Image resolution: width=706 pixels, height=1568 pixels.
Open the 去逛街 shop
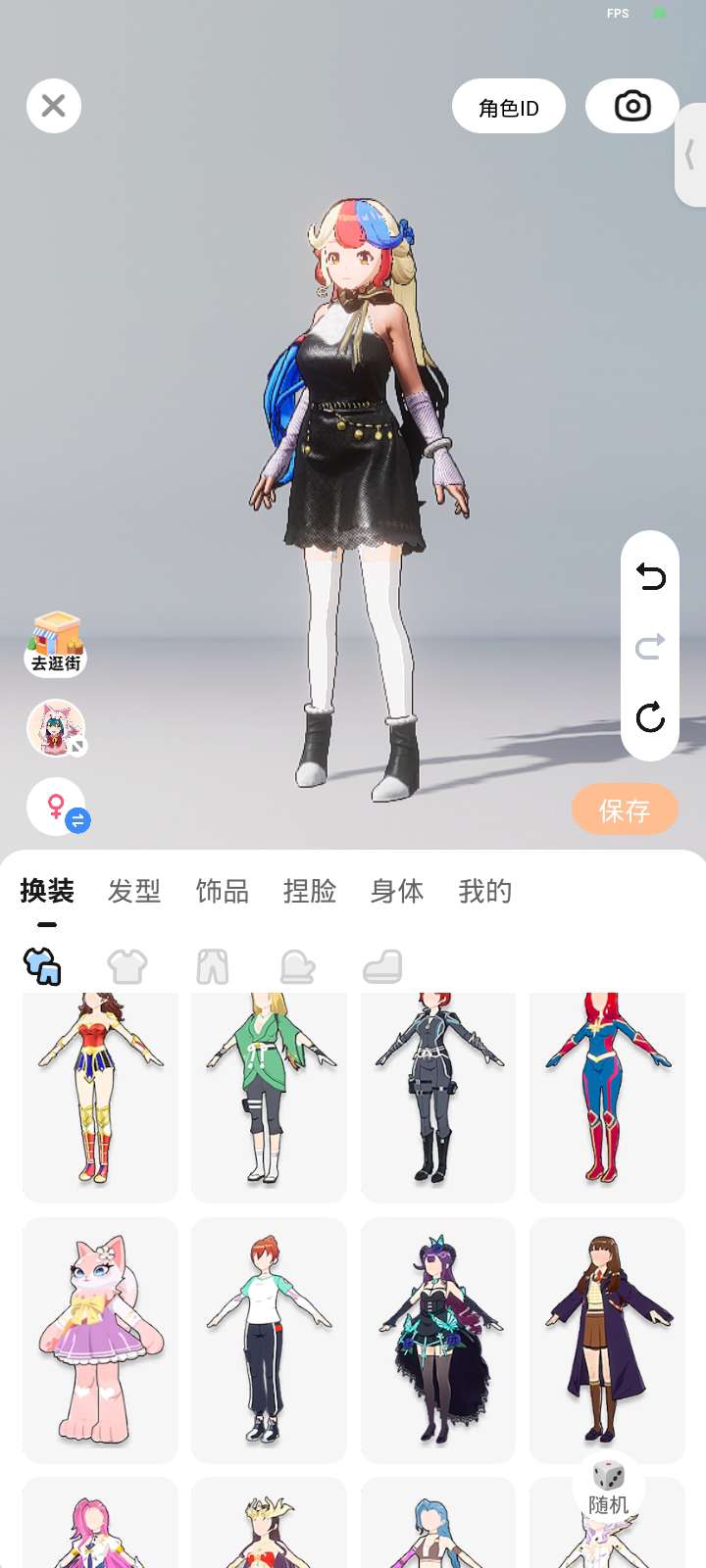[56, 643]
